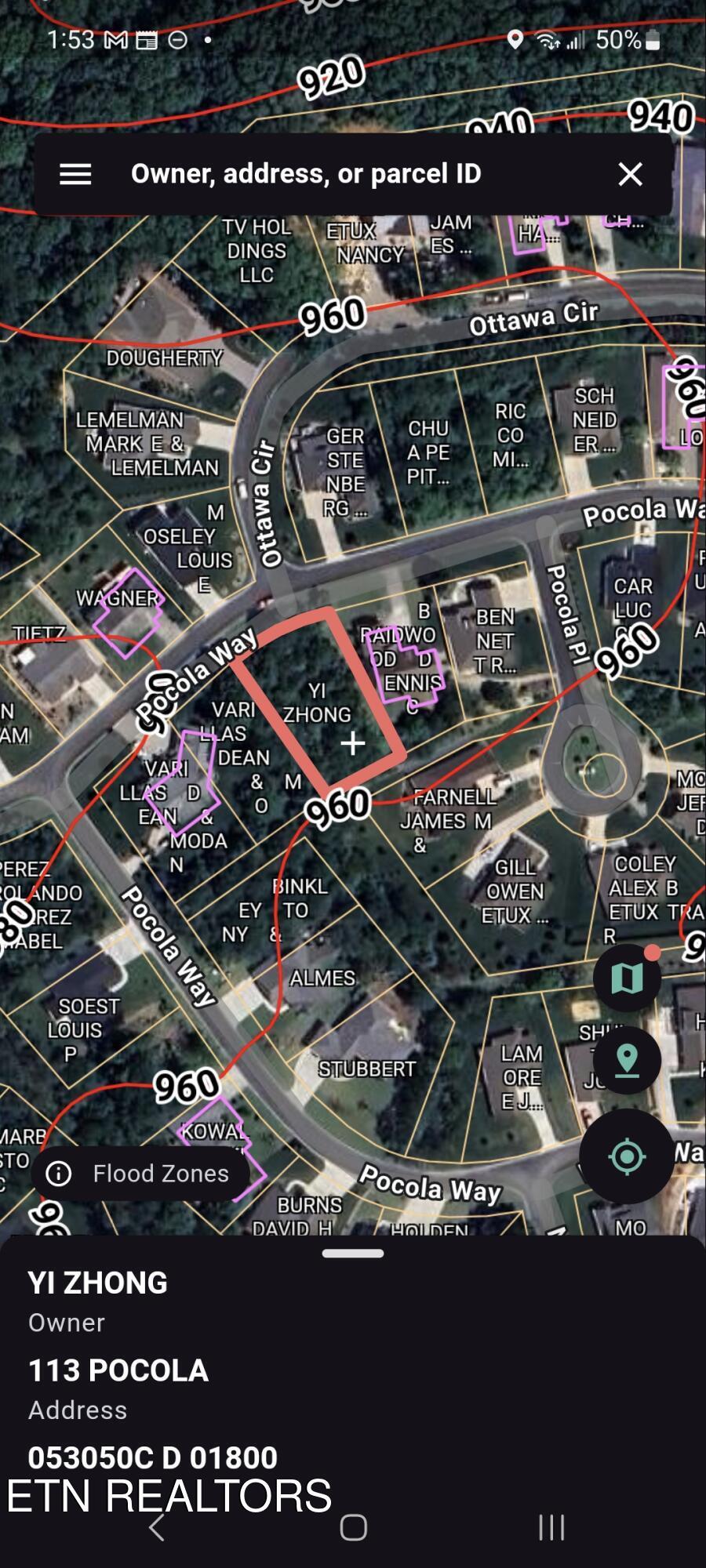Open the Flood Zones info chip
The image size is (706, 1568).
tap(141, 1173)
